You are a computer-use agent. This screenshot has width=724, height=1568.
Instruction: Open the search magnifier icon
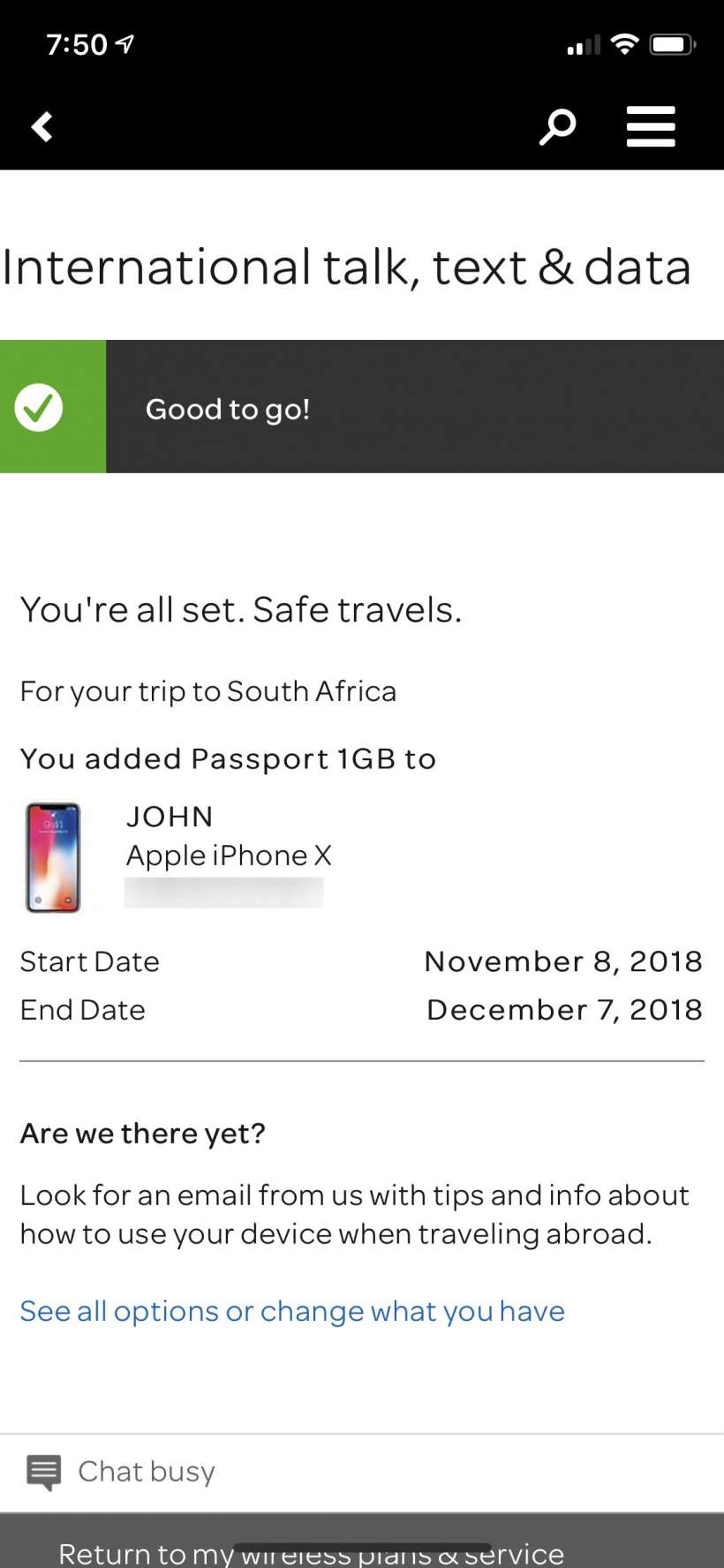tap(557, 127)
